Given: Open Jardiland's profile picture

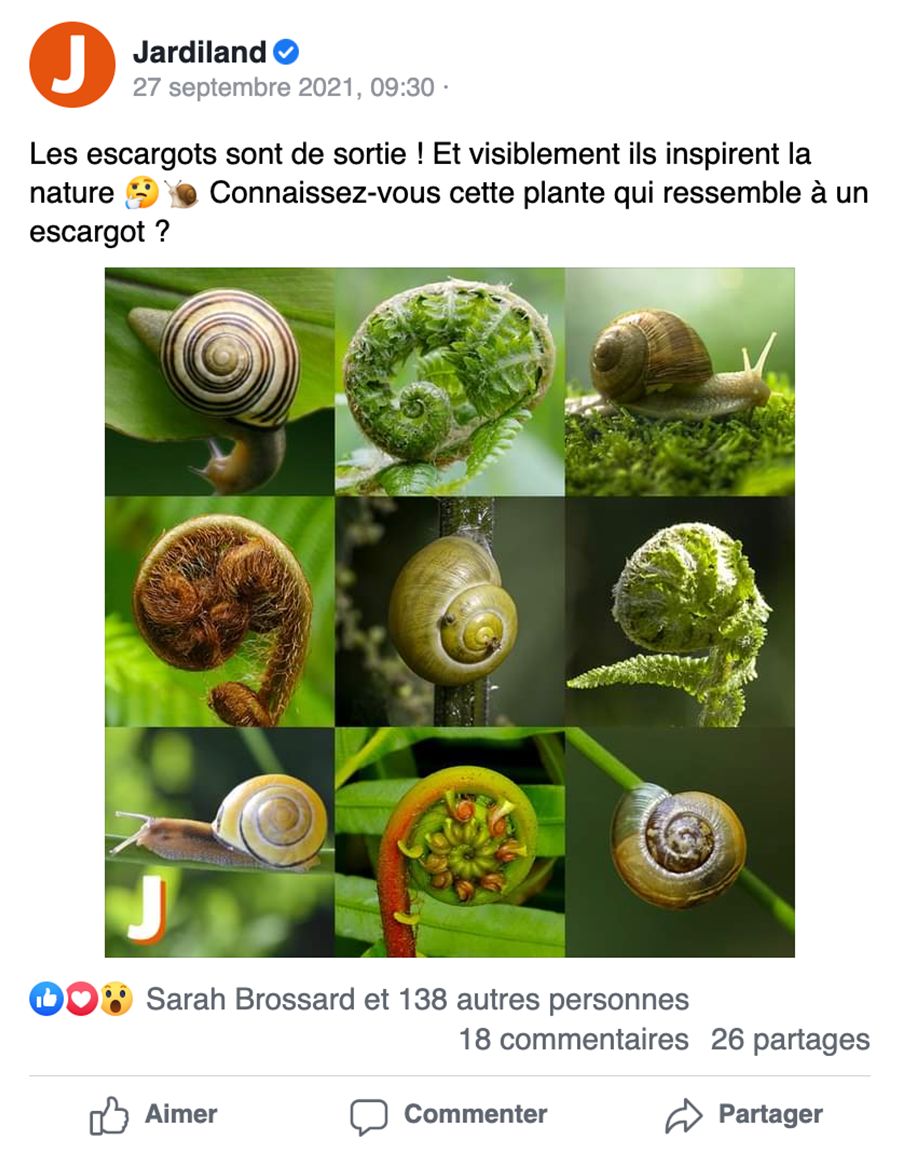Looking at the screenshot, I should [x=72, y=65].
